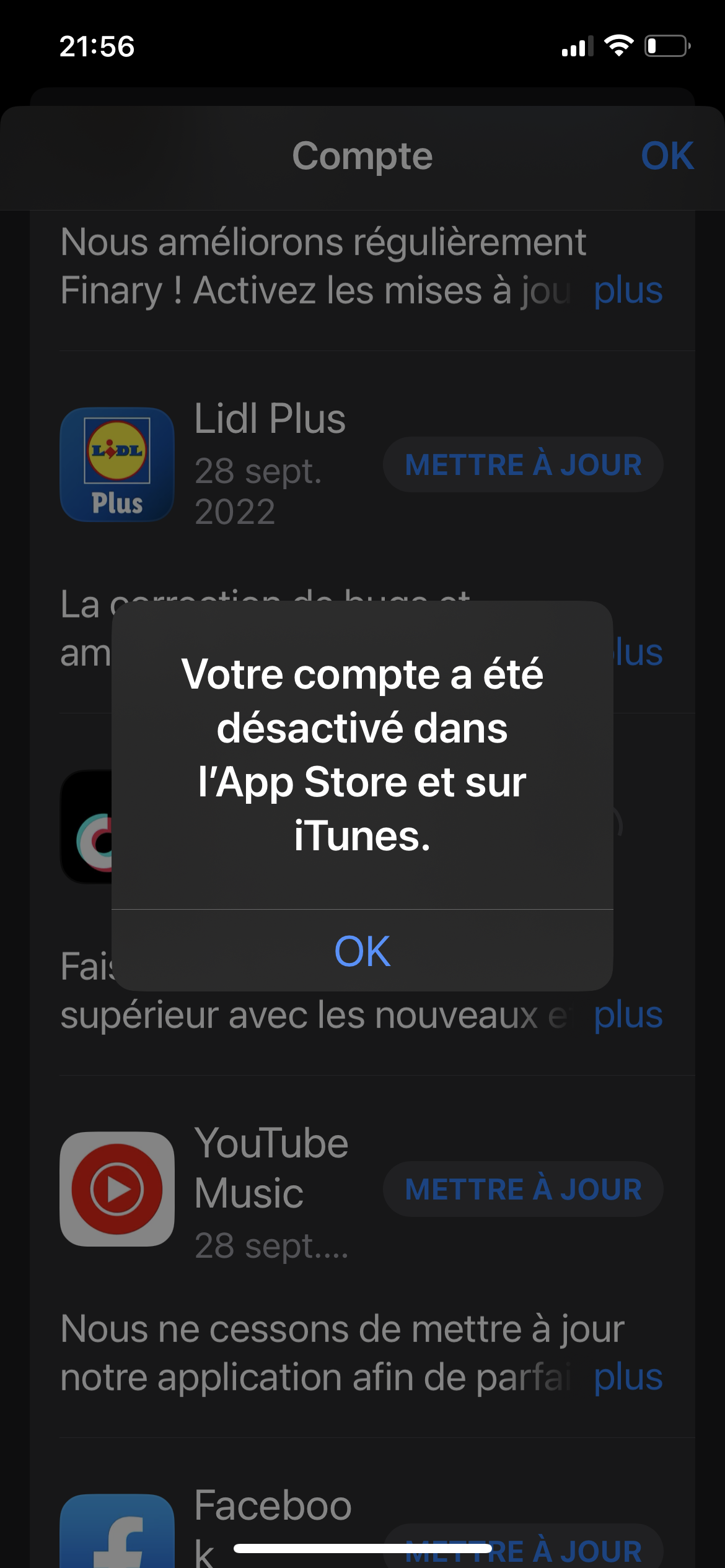Tap OK in the Compte header
This screenshot has width=725, height=1568.
pos(667,155)
